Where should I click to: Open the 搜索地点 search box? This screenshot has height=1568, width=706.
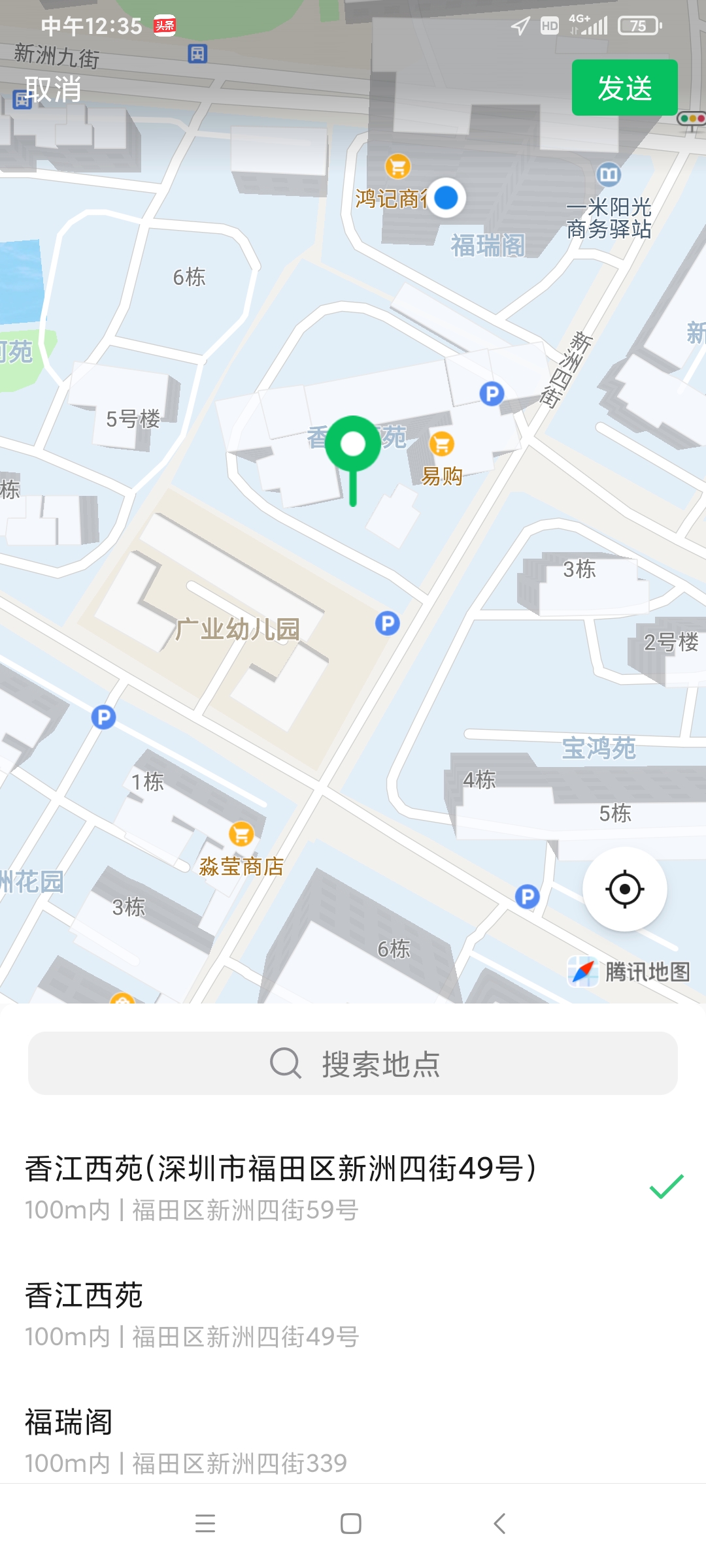[x=353, y=1063]
